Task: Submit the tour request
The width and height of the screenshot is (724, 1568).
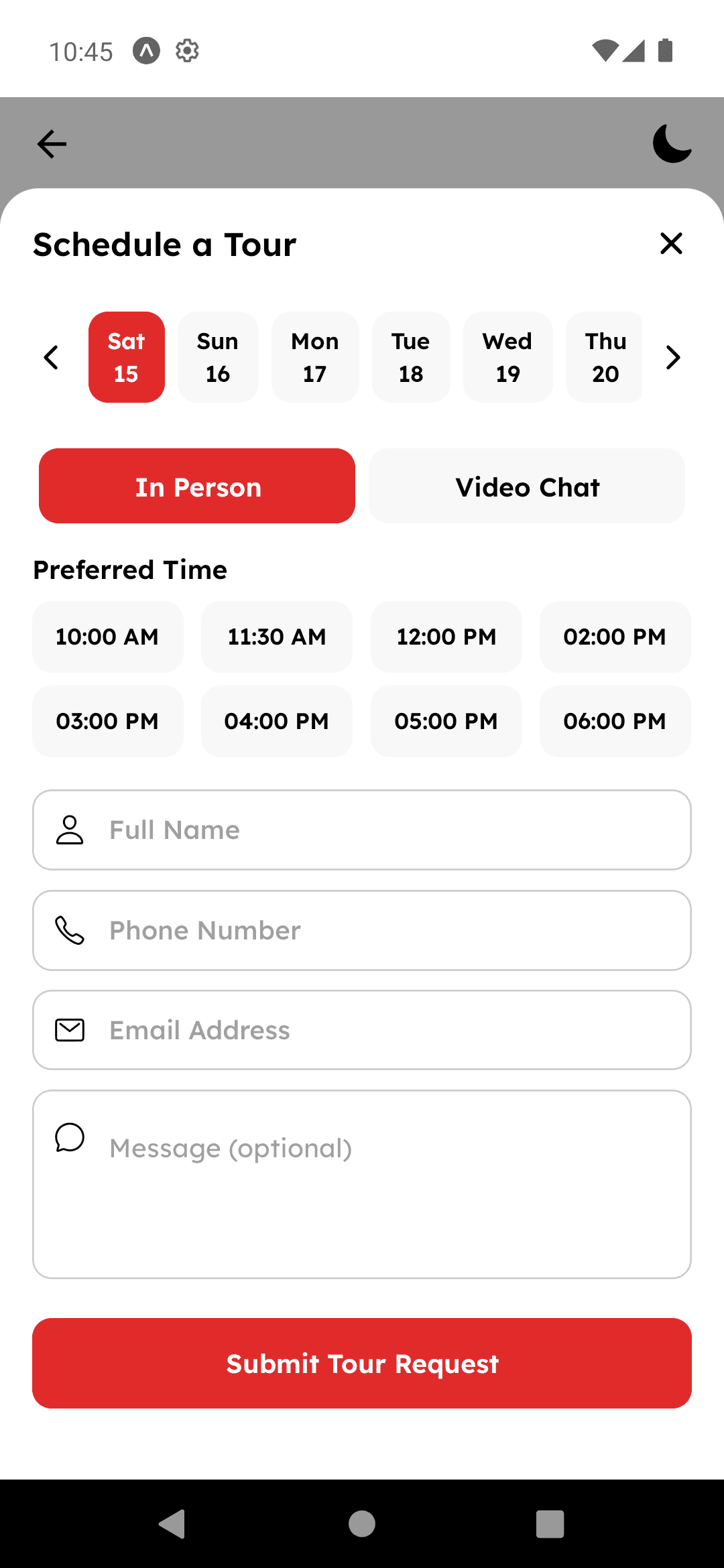Action: (x=362, y=1364)
